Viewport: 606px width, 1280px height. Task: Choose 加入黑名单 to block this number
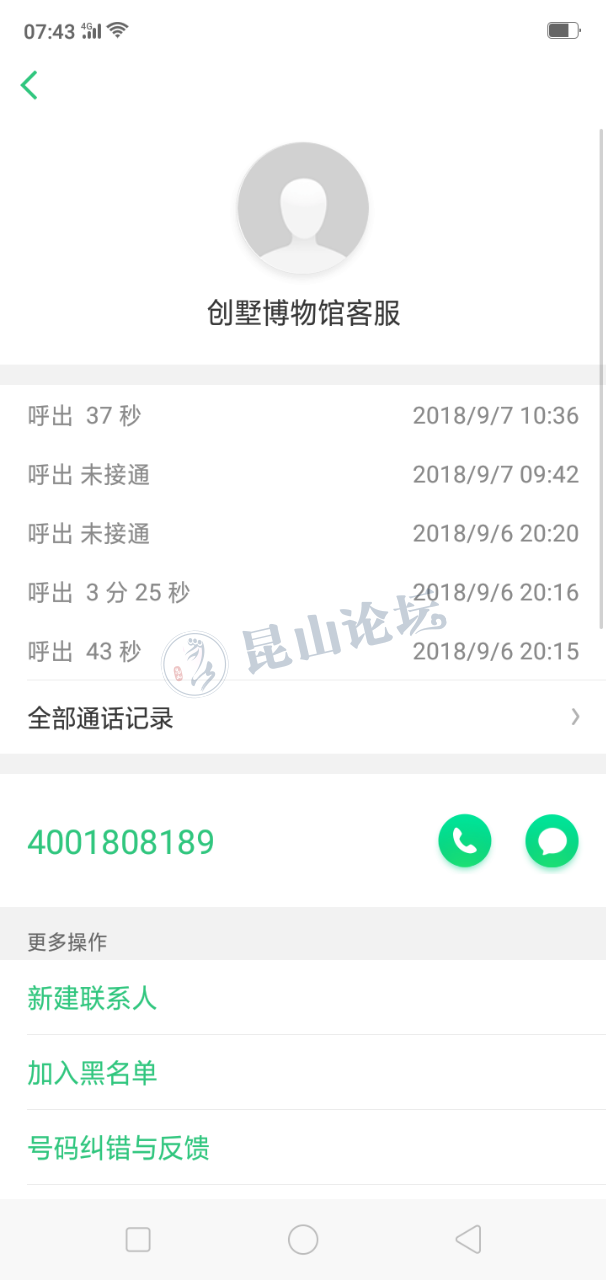click(92, 1073)
